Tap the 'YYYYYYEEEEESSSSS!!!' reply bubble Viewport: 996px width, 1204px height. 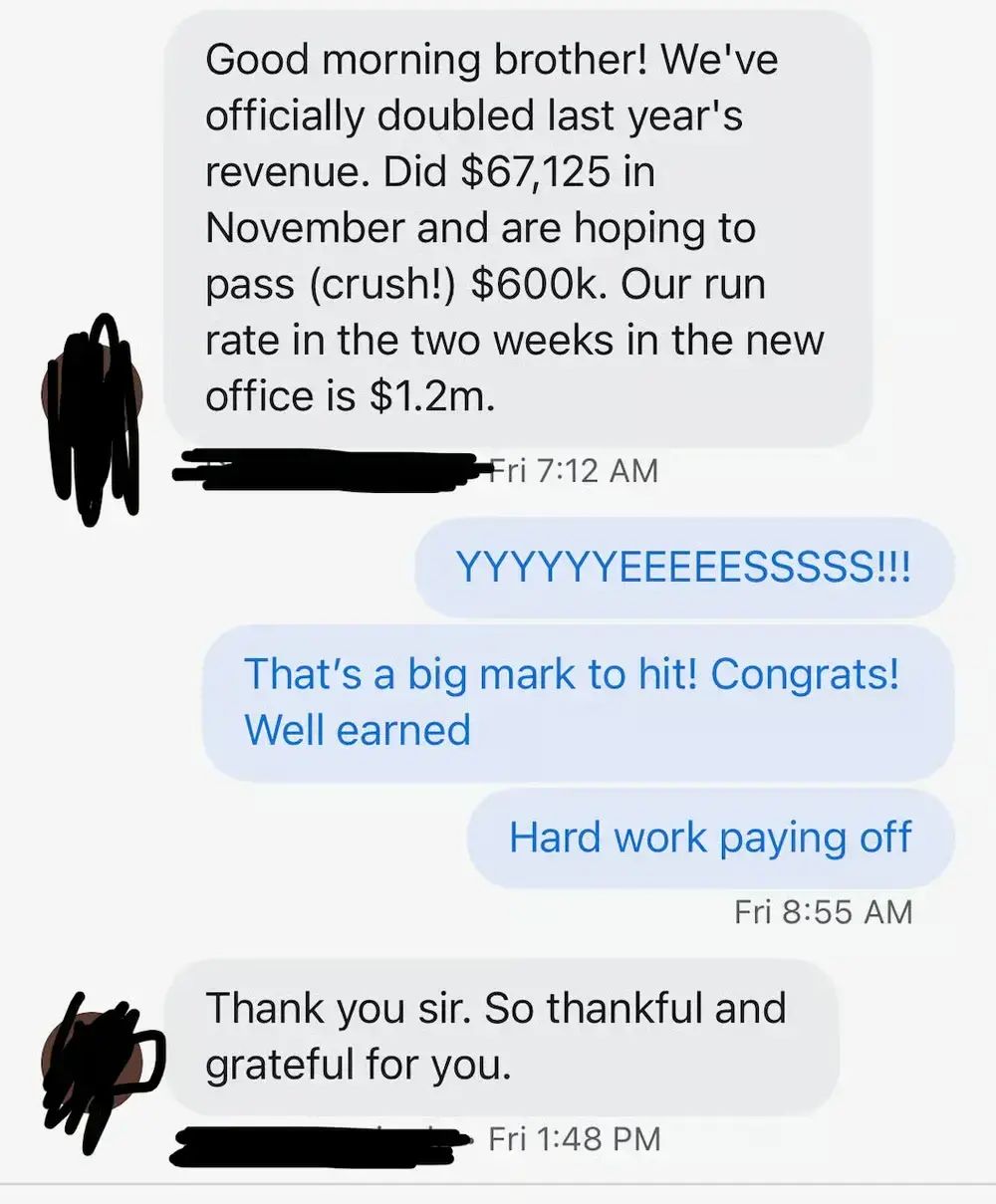[687, 568]
